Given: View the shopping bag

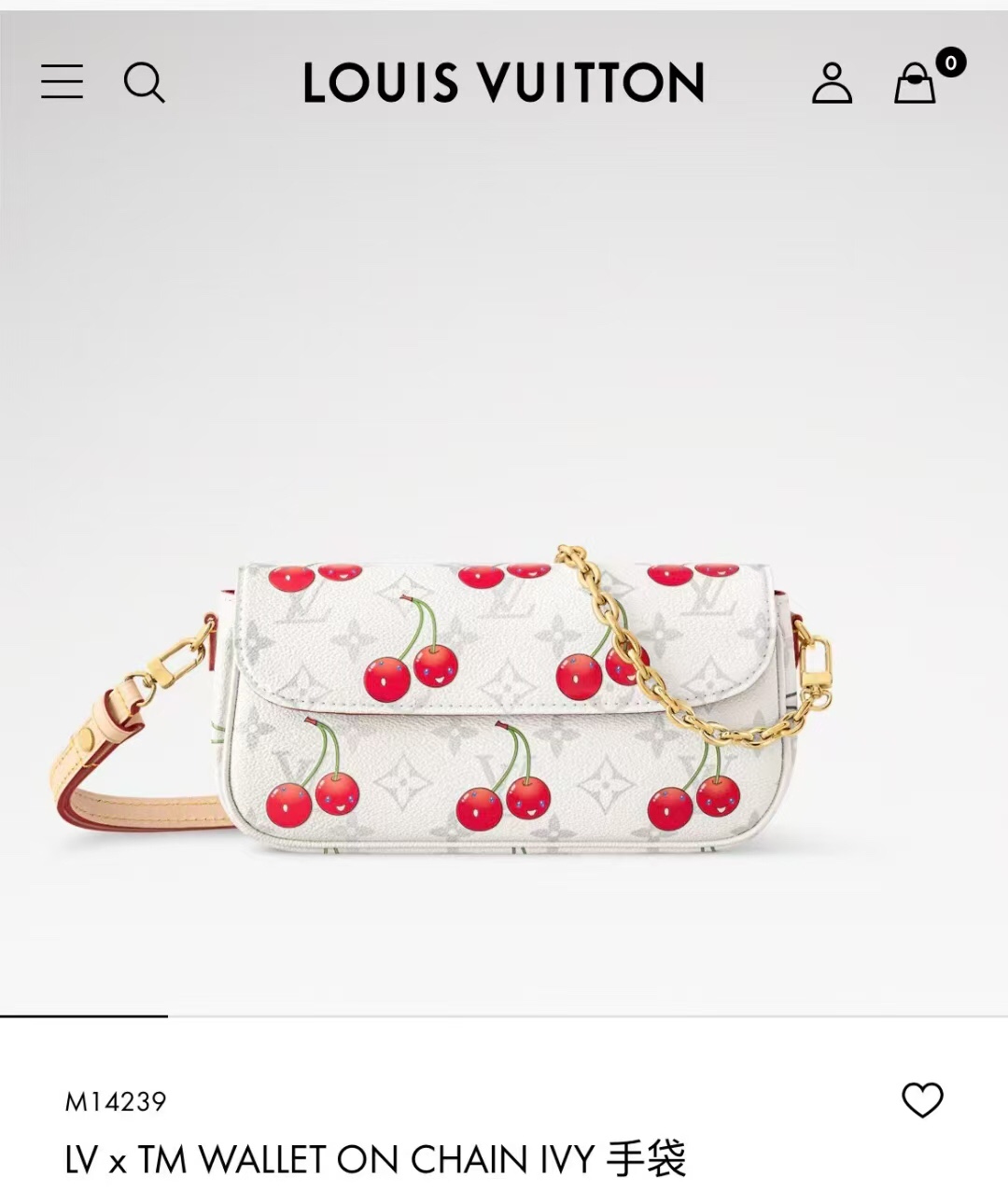Looking at the screenshot, I should coord(916,82).
